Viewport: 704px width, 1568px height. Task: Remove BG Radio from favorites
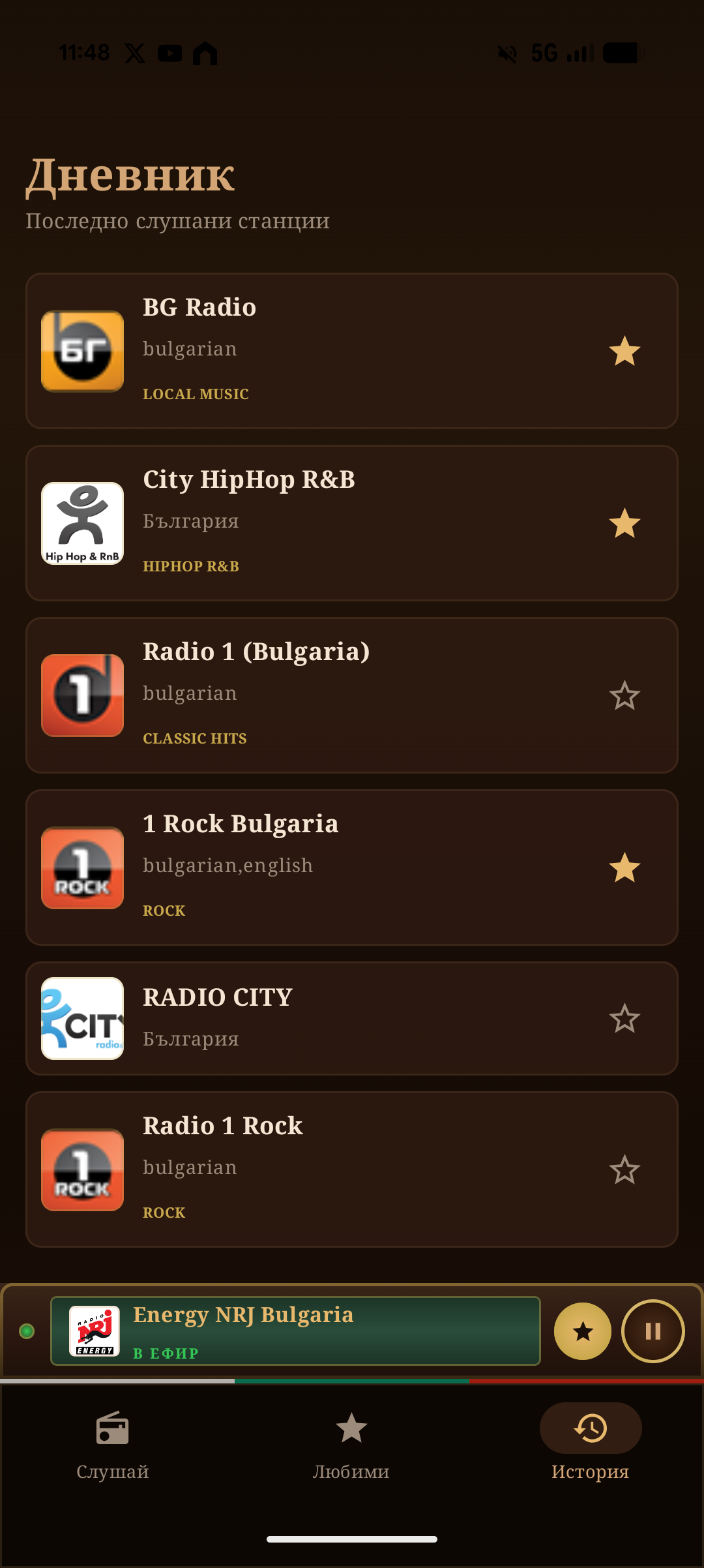tap(624, 351)
